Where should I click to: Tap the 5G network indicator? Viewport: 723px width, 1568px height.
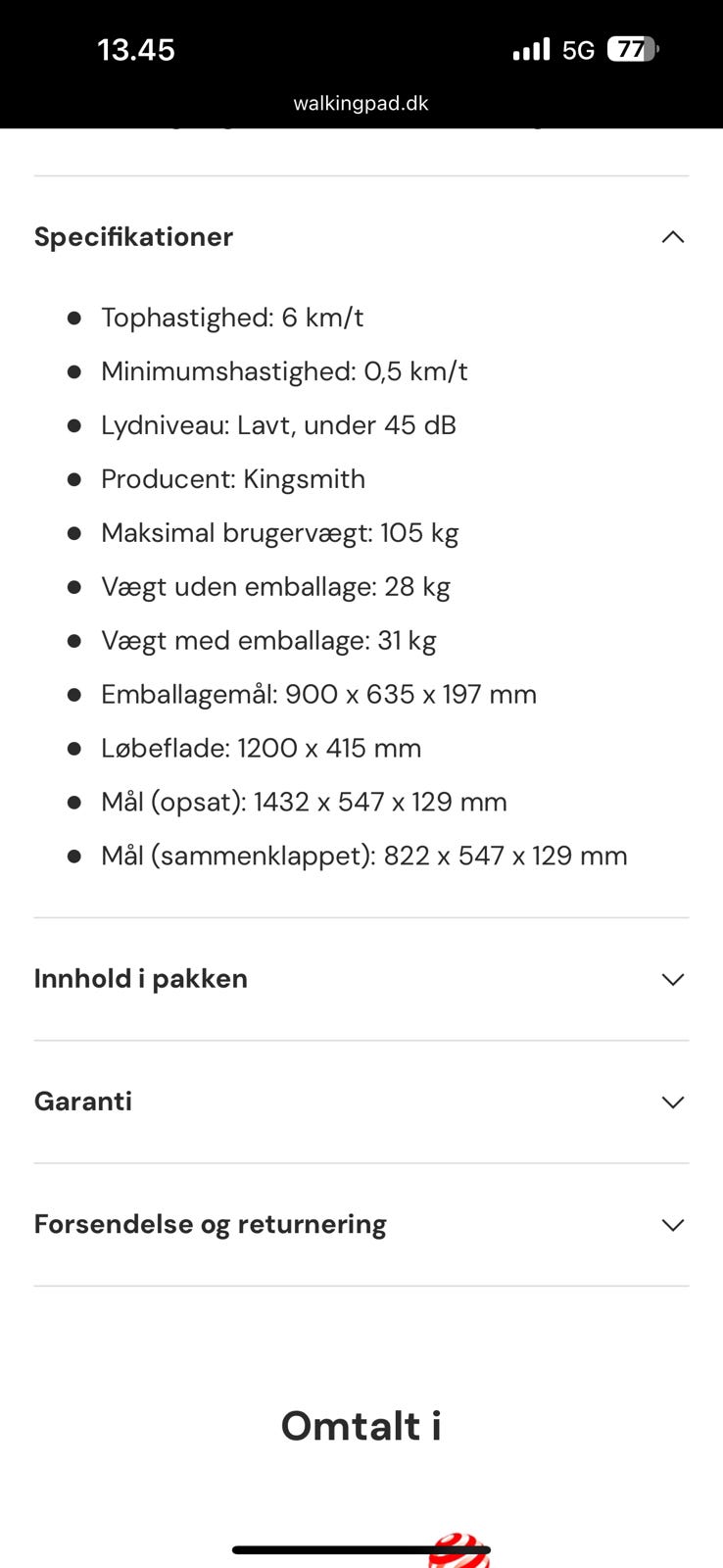coord(577,49)
